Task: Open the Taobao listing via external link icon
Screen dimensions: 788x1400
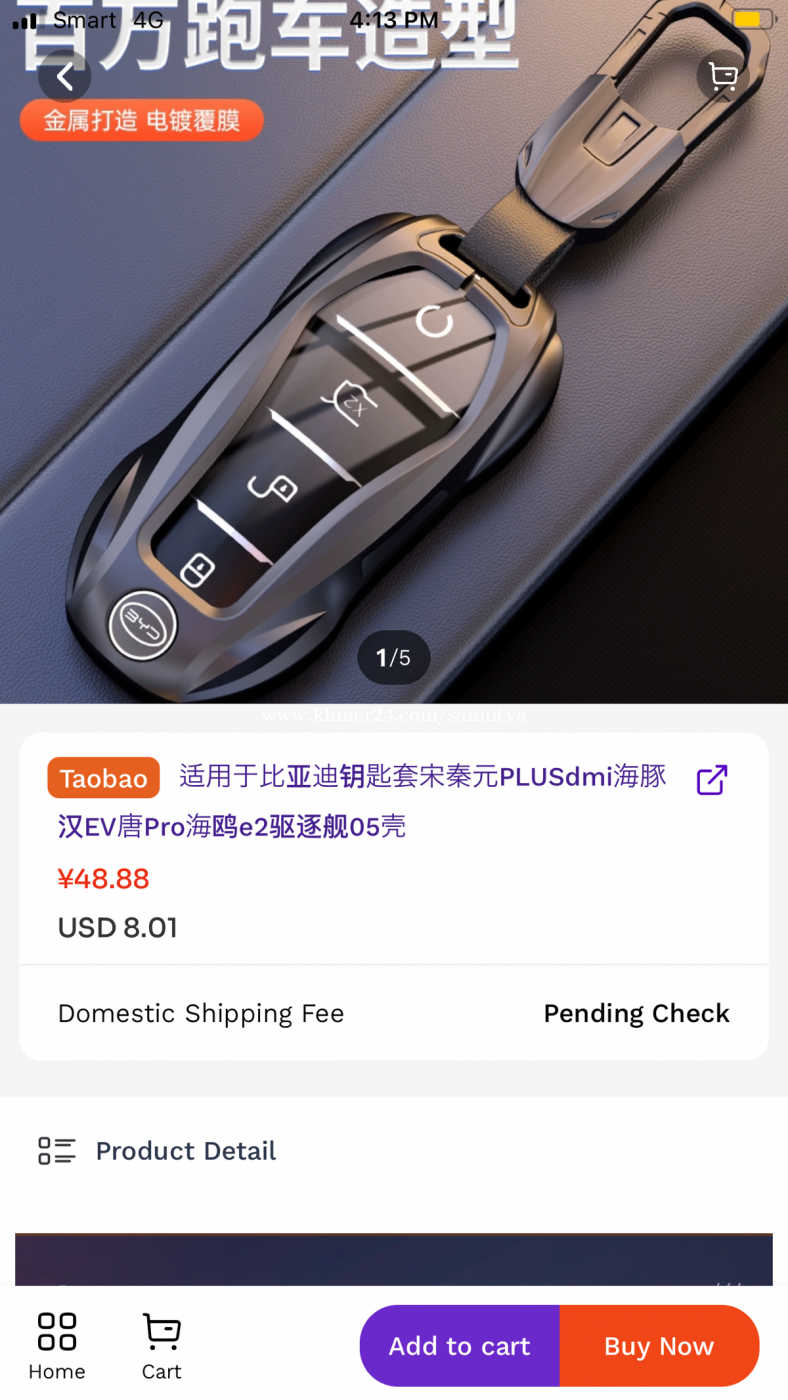Action: pos(712,779)
